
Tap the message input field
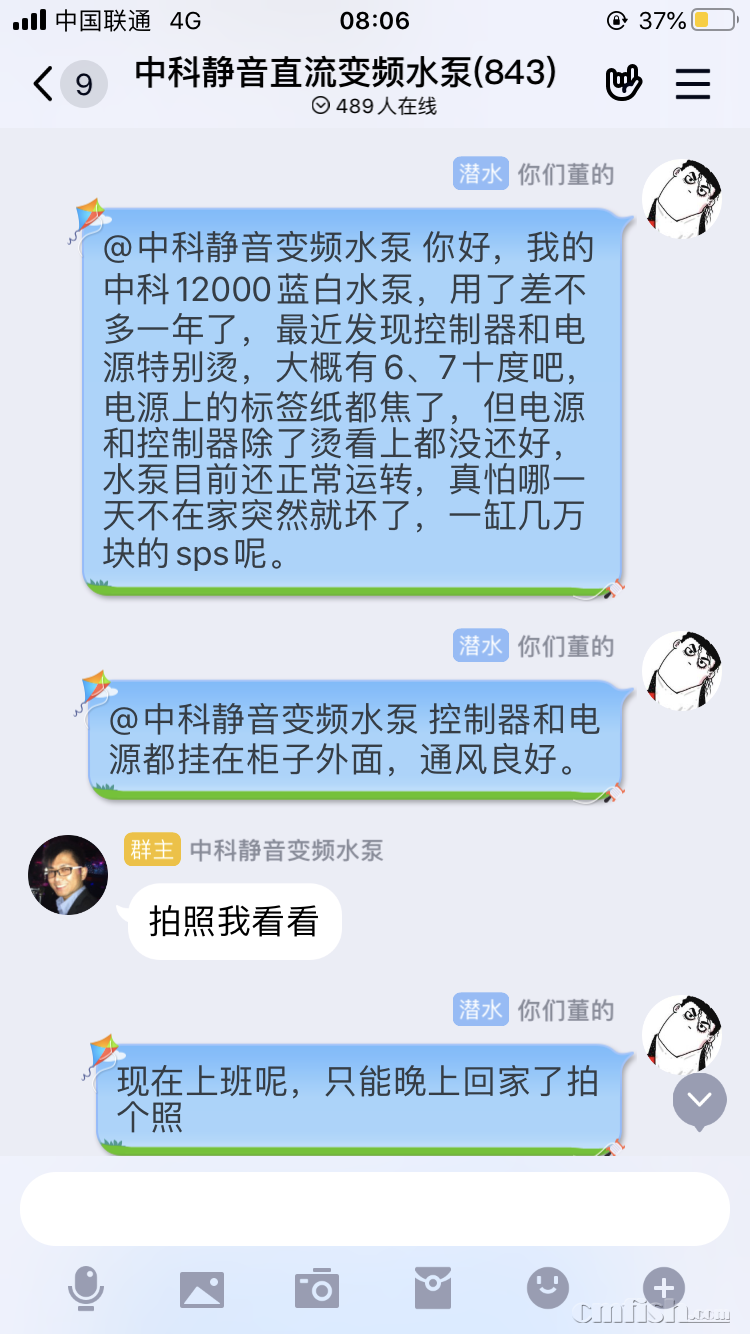[x=374, y=1209]
